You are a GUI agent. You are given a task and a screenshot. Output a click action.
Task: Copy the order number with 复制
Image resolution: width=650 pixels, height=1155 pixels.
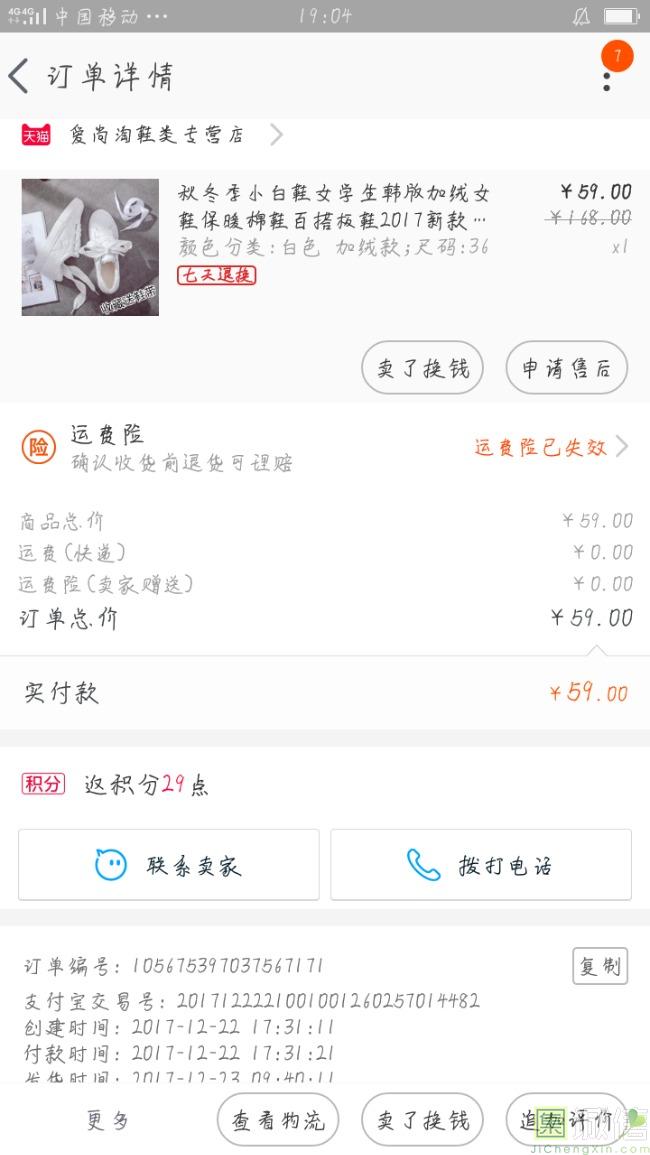coord(600,966)
